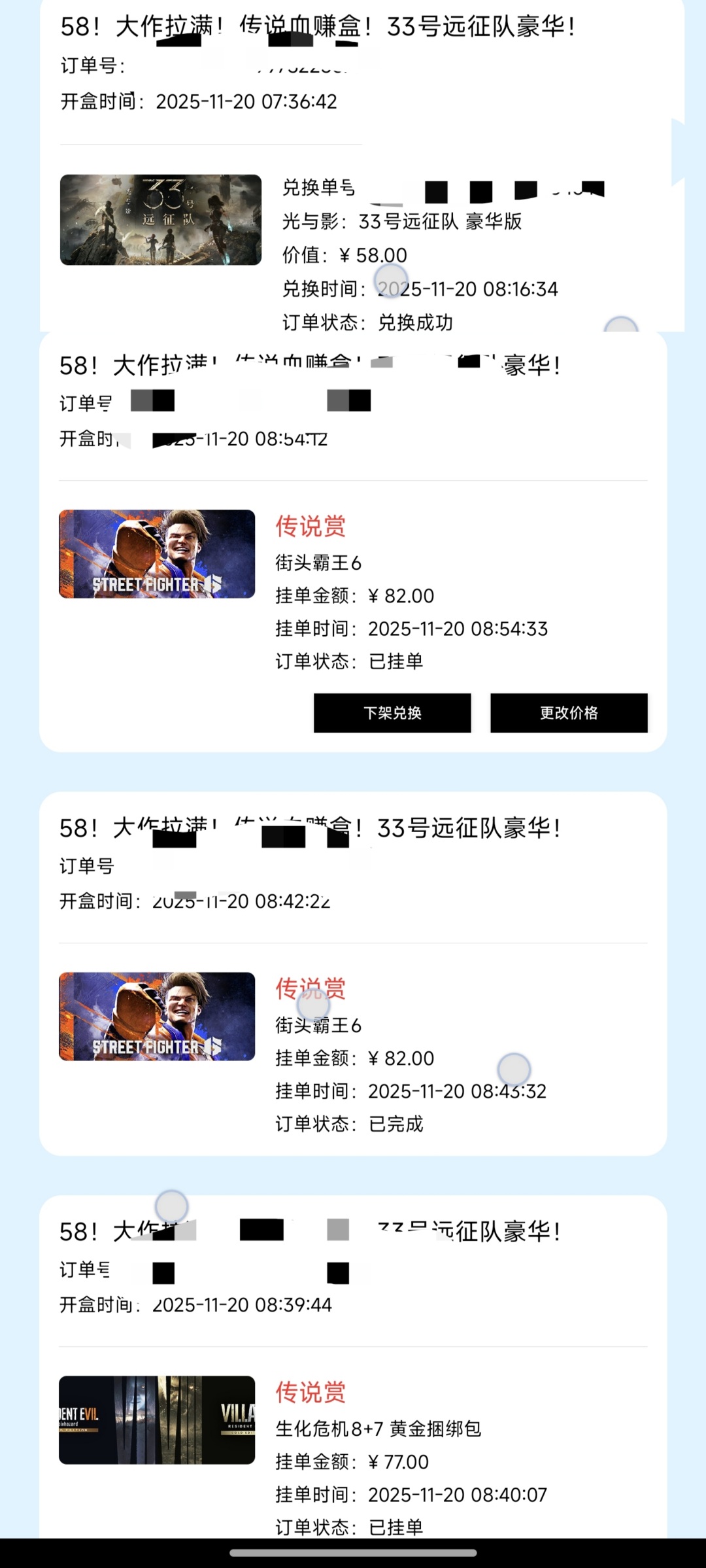Screen dimensions: 706x1568
Task: Tap 下架兑换 on the Street Fighter 6 listing
Action: (x=392, y=713)
